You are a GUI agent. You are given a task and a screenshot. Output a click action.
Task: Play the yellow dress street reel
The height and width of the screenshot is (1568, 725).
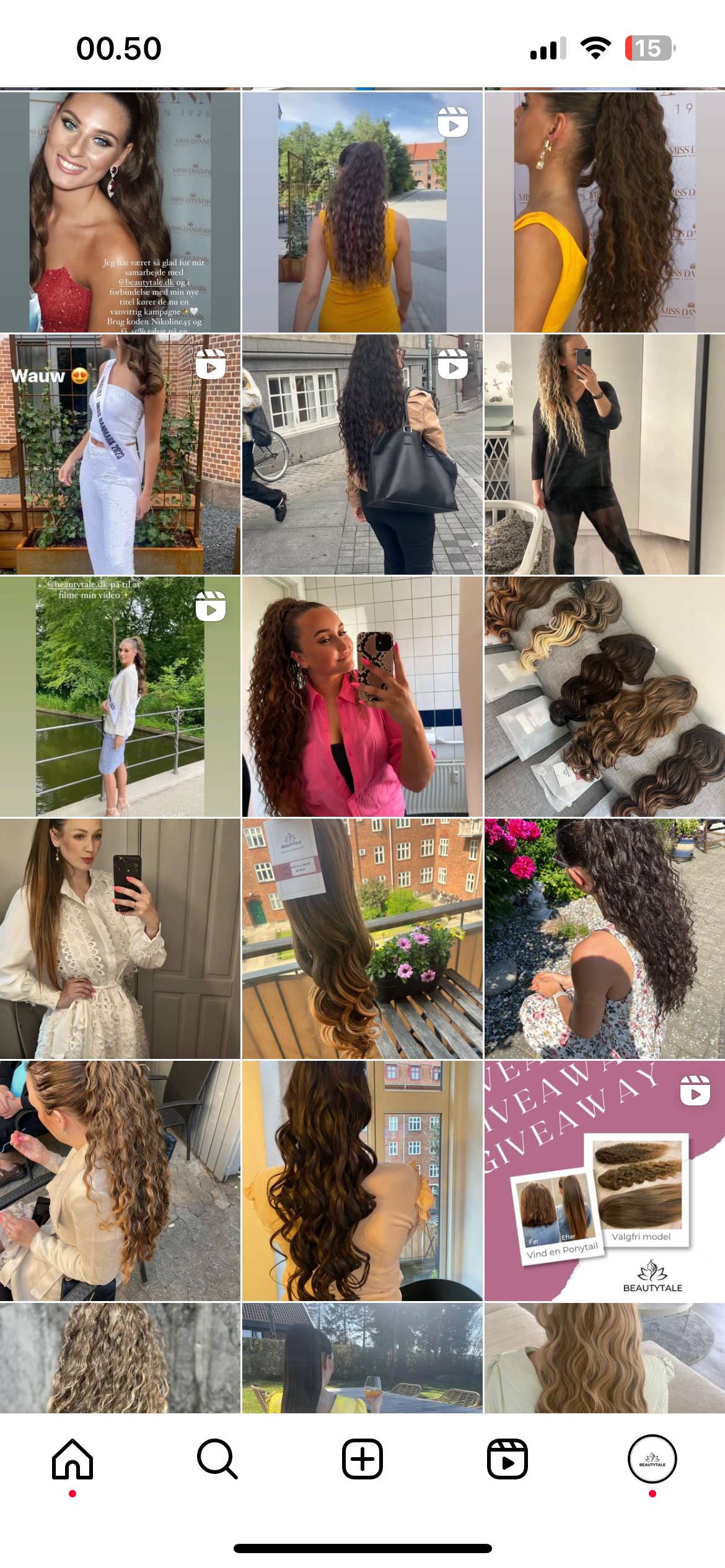(x=362, y=212)
